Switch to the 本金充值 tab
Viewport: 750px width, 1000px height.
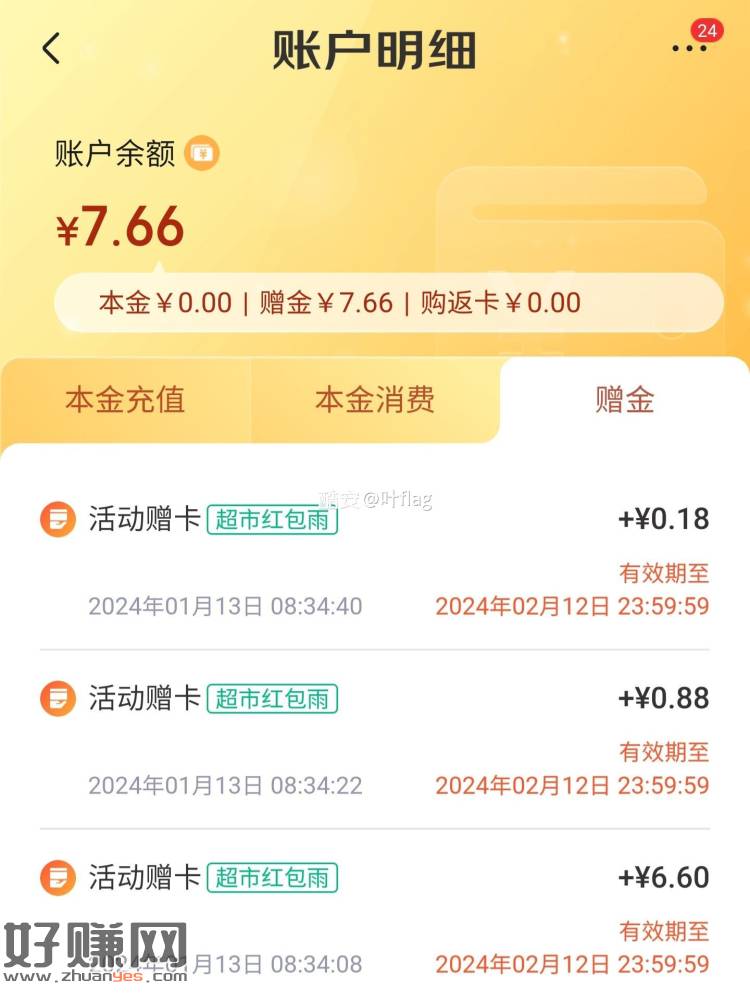[125, 400]
